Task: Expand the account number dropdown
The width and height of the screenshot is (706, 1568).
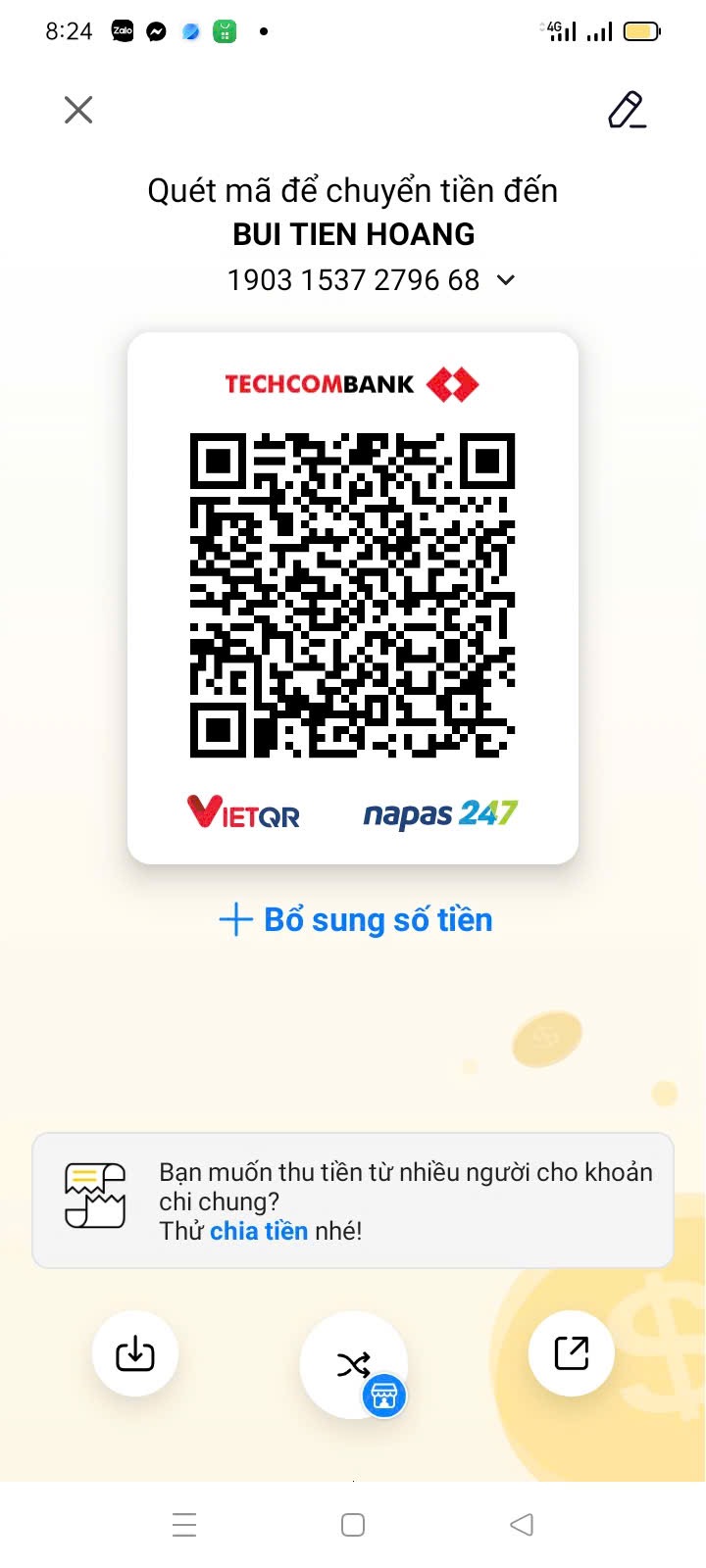Action: (x=506, y=280)
